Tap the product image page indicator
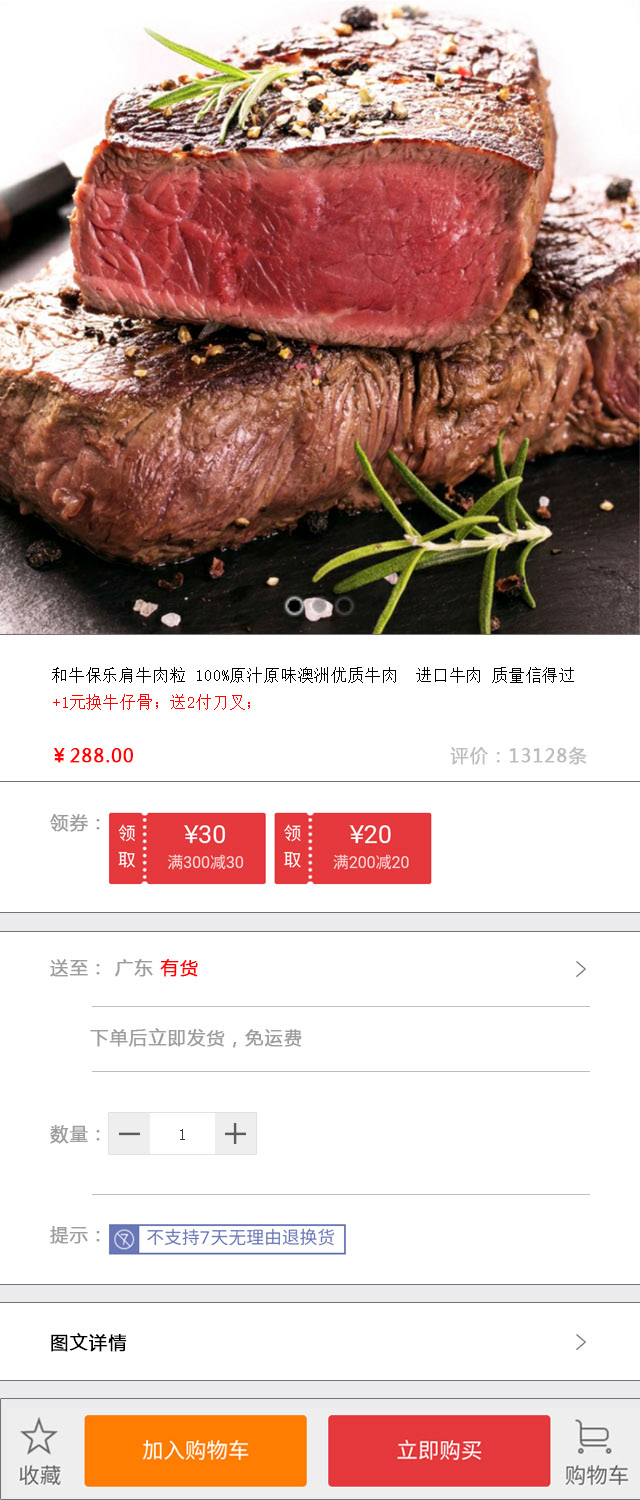640x1500 pixels. coord(318,606)
